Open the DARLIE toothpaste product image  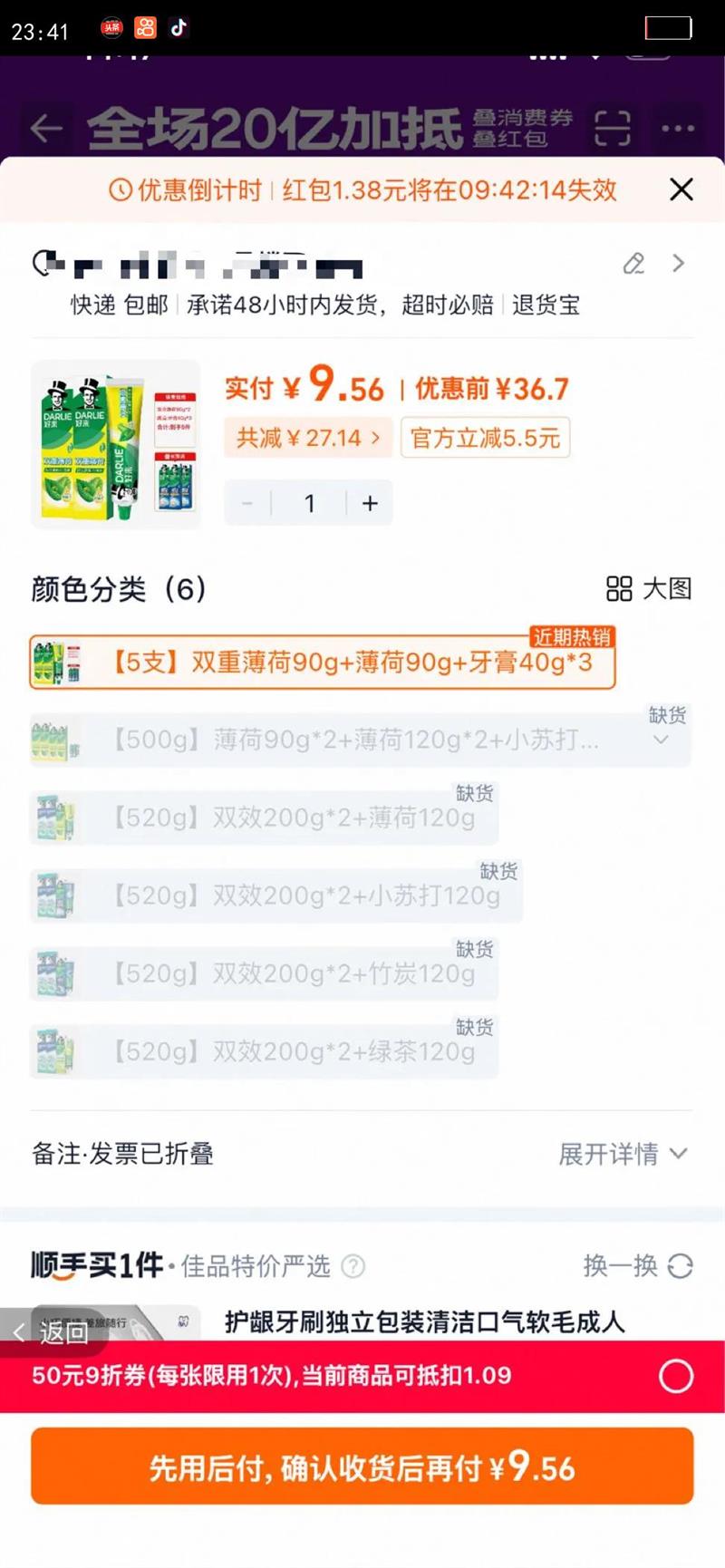[116, 444]
